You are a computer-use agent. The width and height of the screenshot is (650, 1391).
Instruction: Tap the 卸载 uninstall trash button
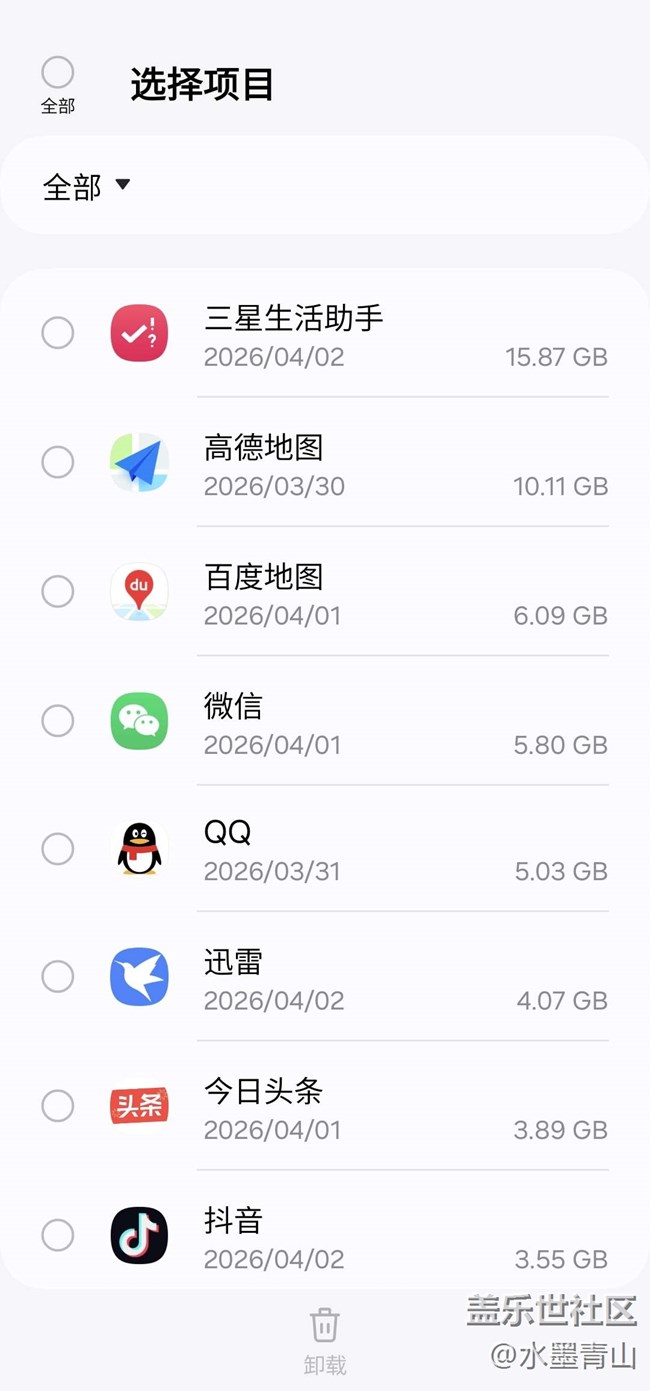tap(325, 1338)
